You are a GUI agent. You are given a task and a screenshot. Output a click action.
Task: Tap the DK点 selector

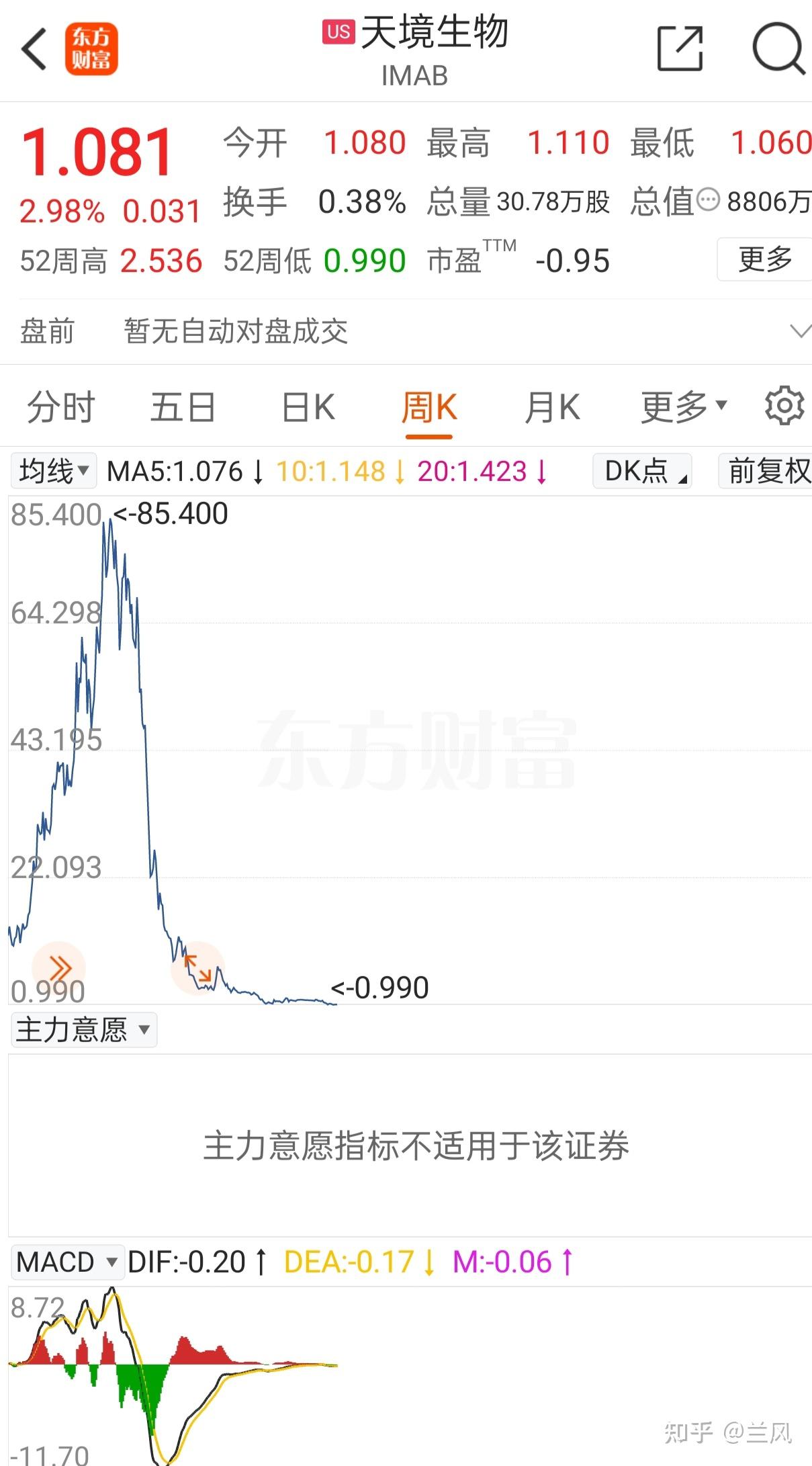pyautogui.click(x=642, y=470)
